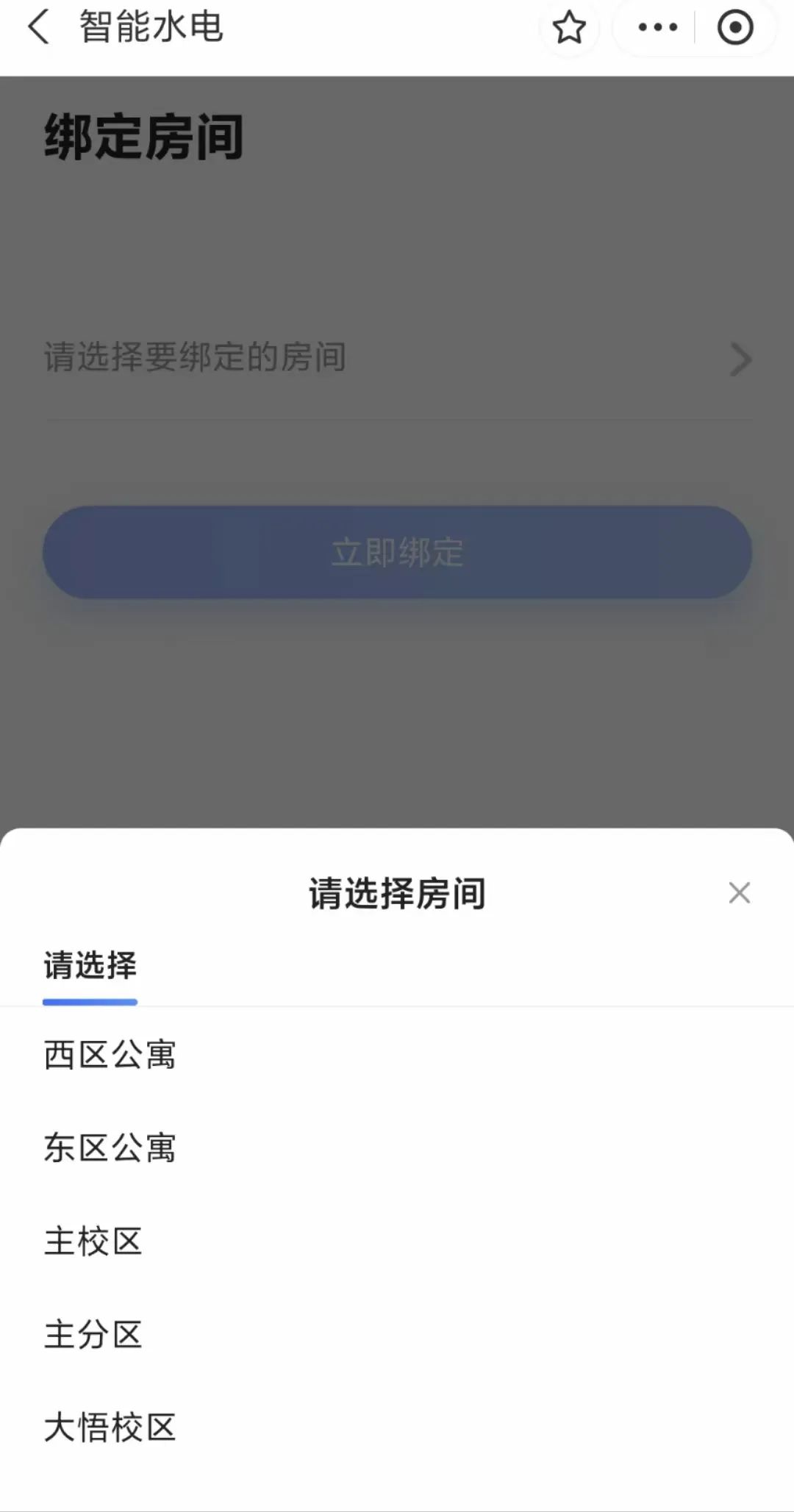Screen dimensions: 794x1512
Task: Select the 请选择 tab
Action: (90, 966)
